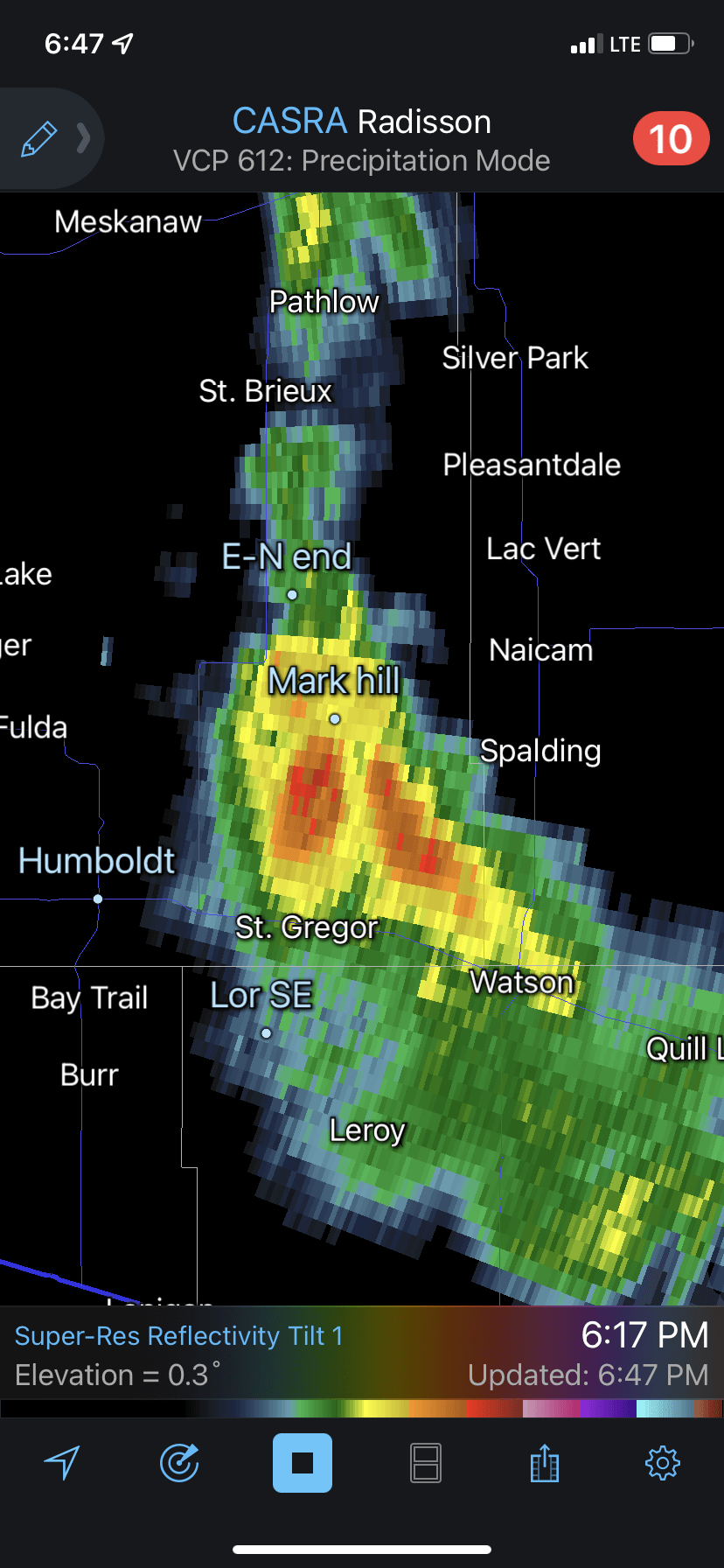Center map on current location
Viewport: 724px width, 1568px height.
pyautogui.click(x=62, y=1462)
